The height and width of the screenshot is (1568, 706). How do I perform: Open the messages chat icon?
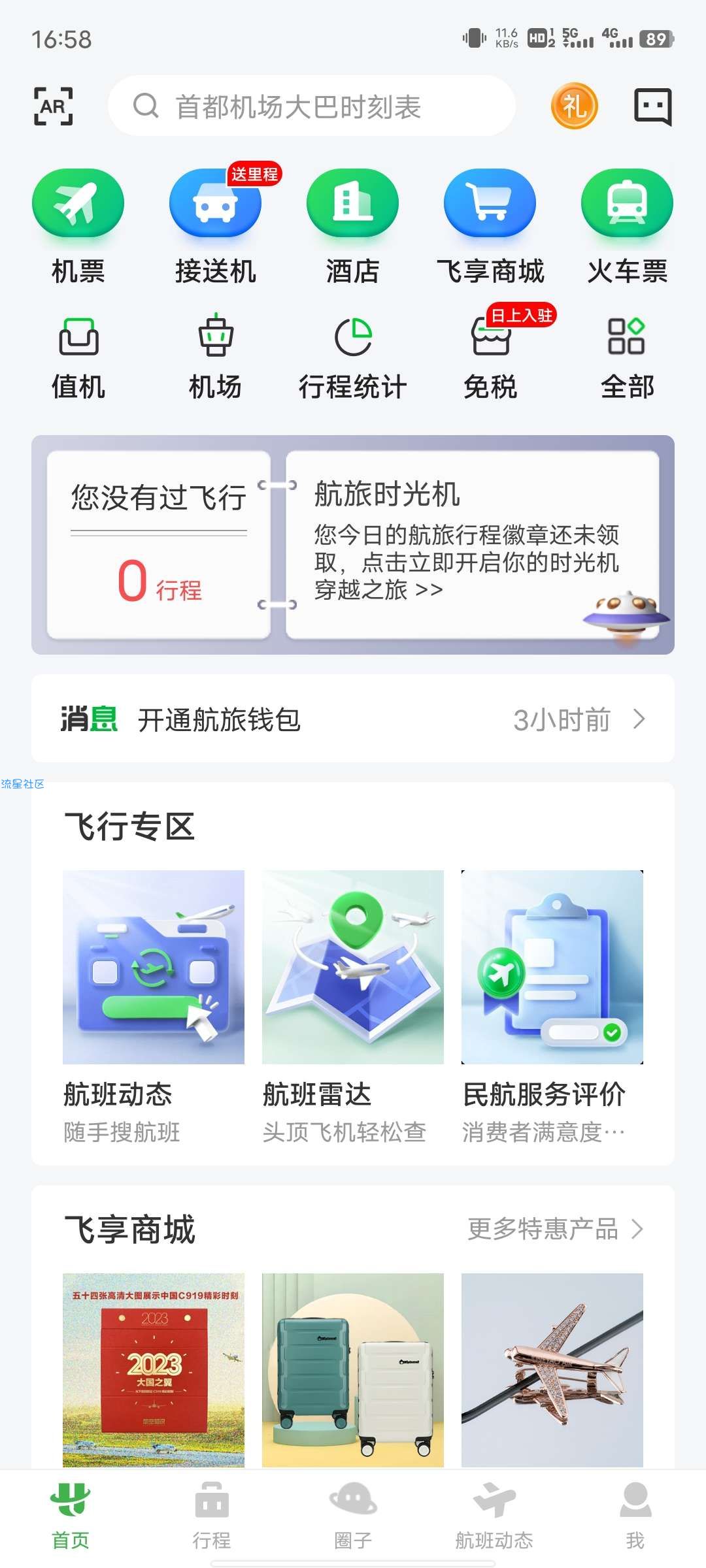pyautogui.click(x=653, y=106)
